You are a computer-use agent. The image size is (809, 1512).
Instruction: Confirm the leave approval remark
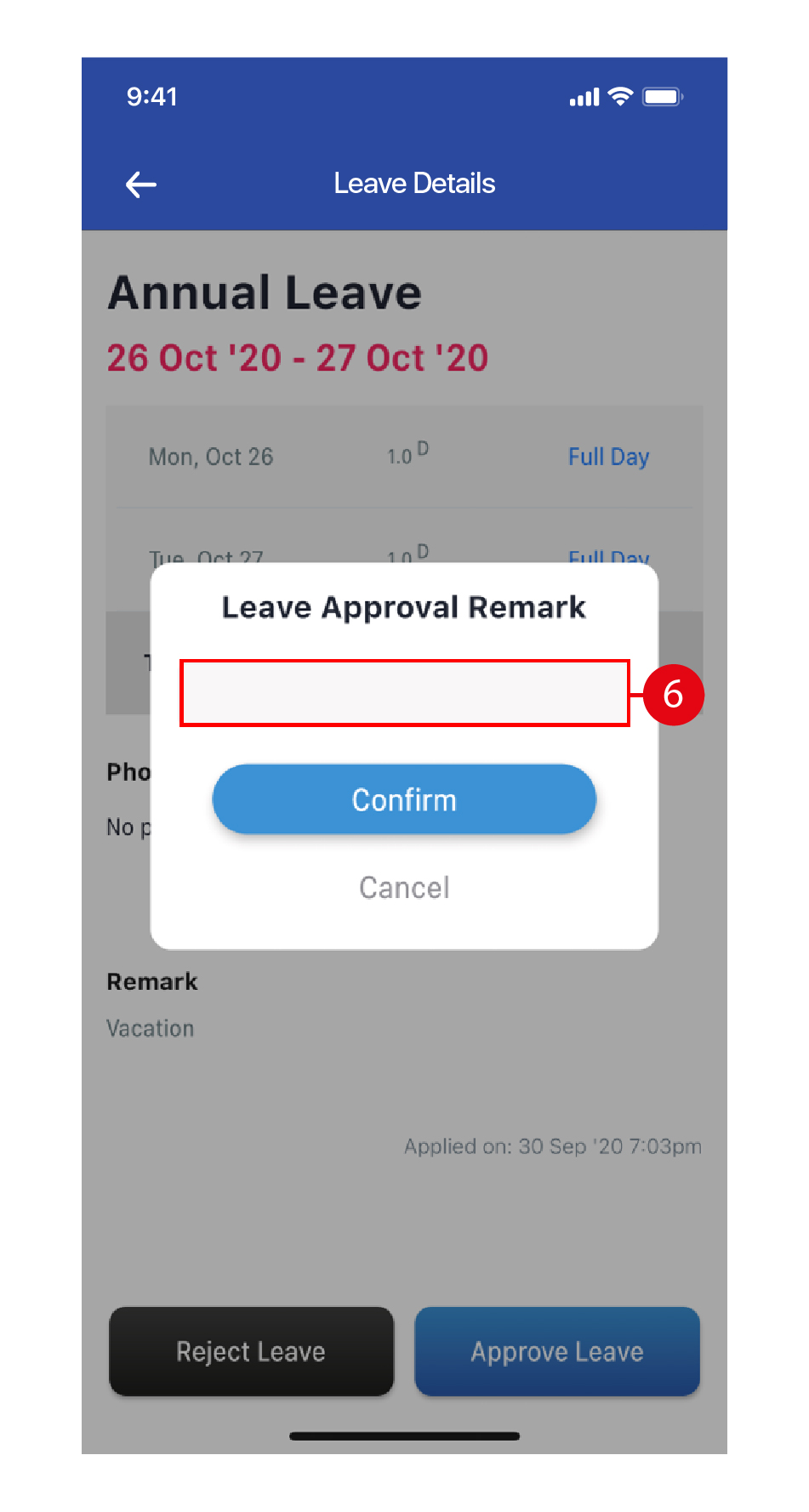click(404, 799)
